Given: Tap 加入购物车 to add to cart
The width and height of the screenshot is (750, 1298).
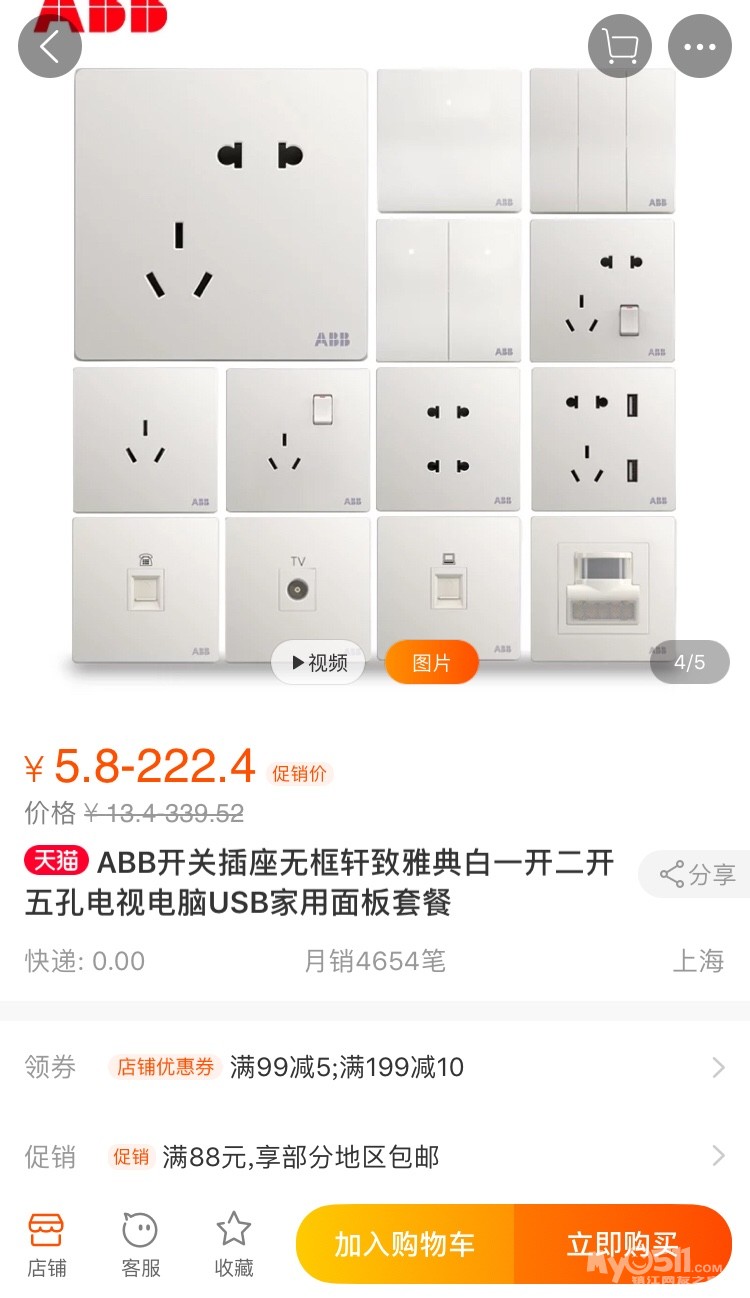Looking at the screenshot, I should (405, 1244).
